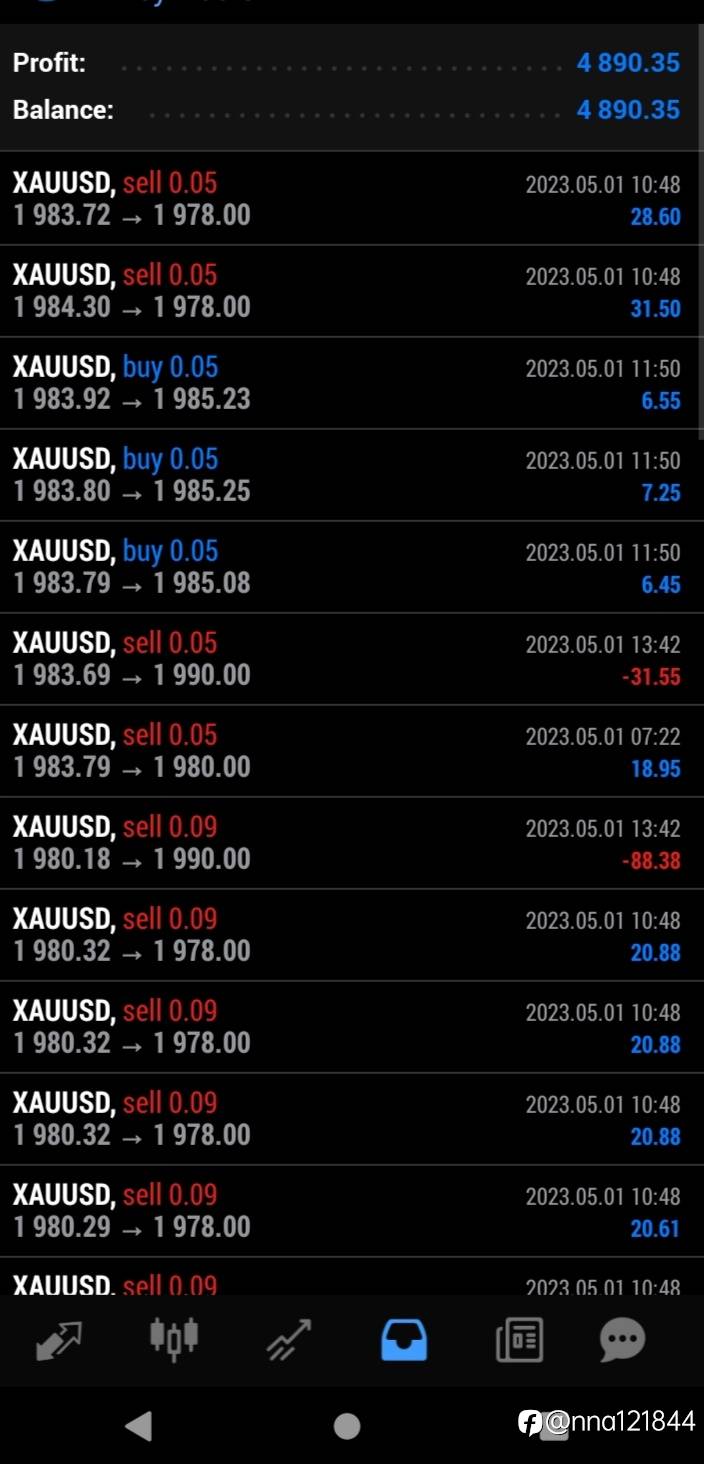Tap the system back button

(138, 1425)
